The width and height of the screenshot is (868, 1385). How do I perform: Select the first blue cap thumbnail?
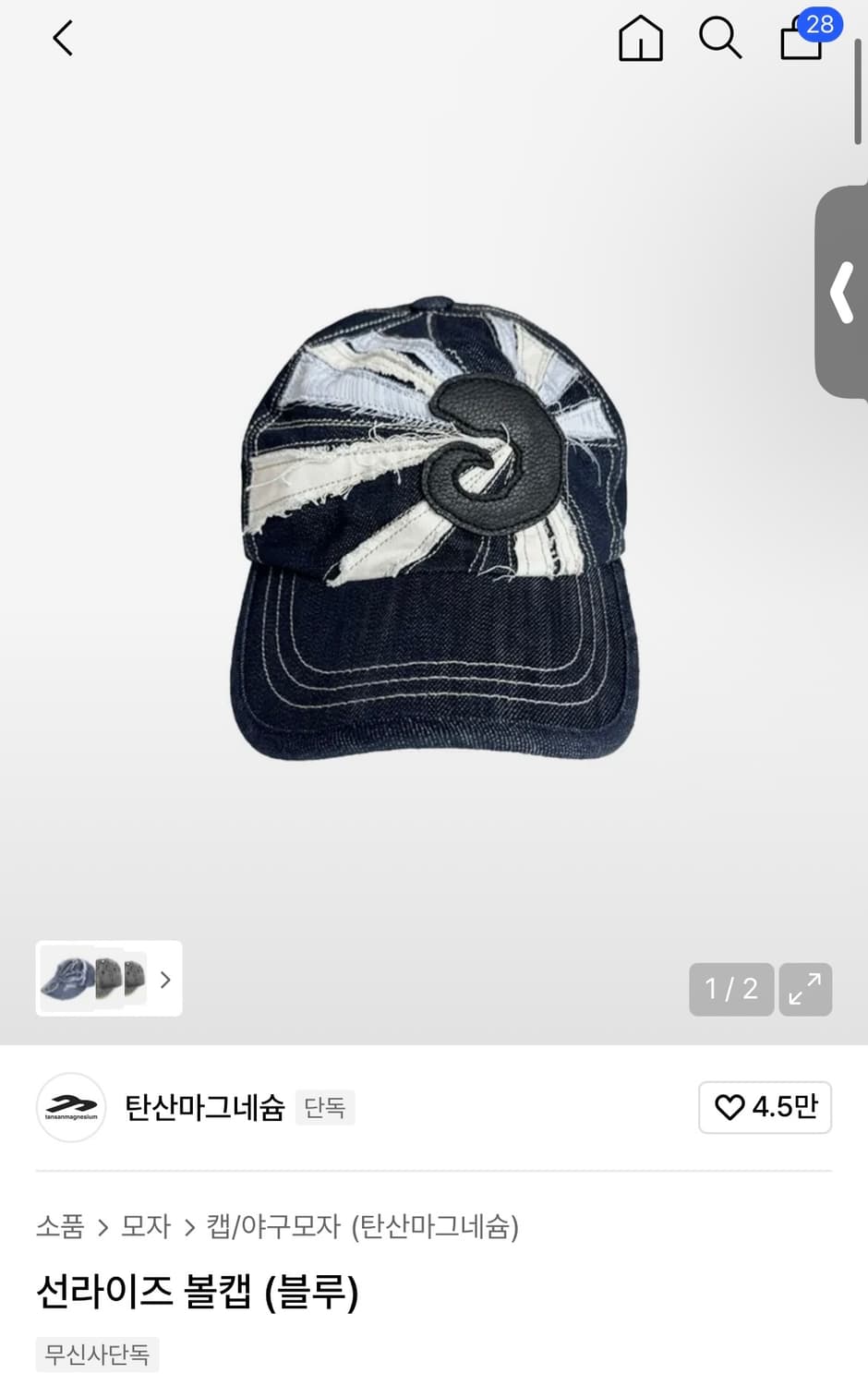[x=66, y=980]
